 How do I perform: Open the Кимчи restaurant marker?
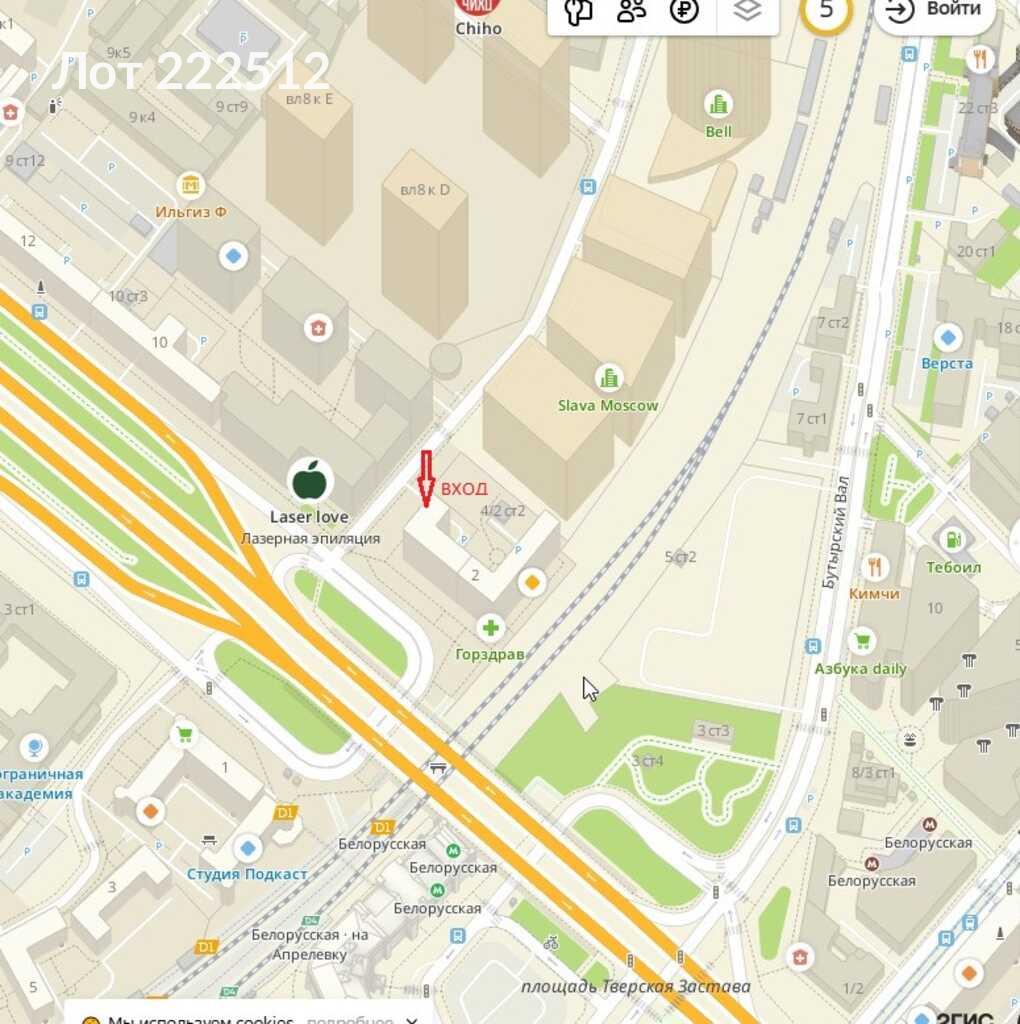(x=875, y=567)
